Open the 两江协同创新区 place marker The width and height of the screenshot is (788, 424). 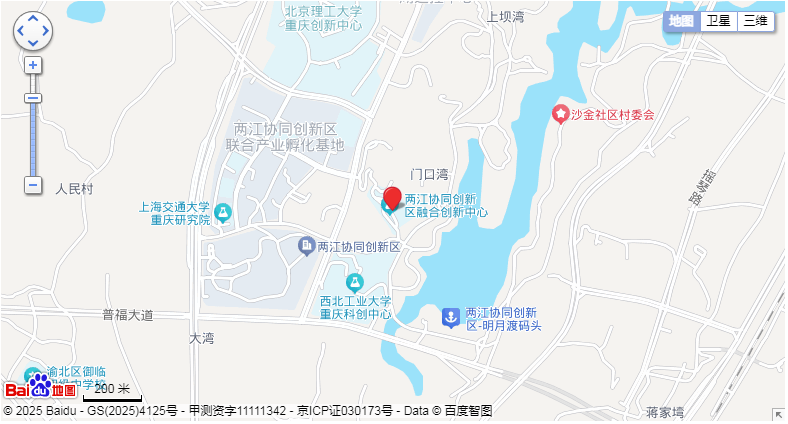coord(307,246)
